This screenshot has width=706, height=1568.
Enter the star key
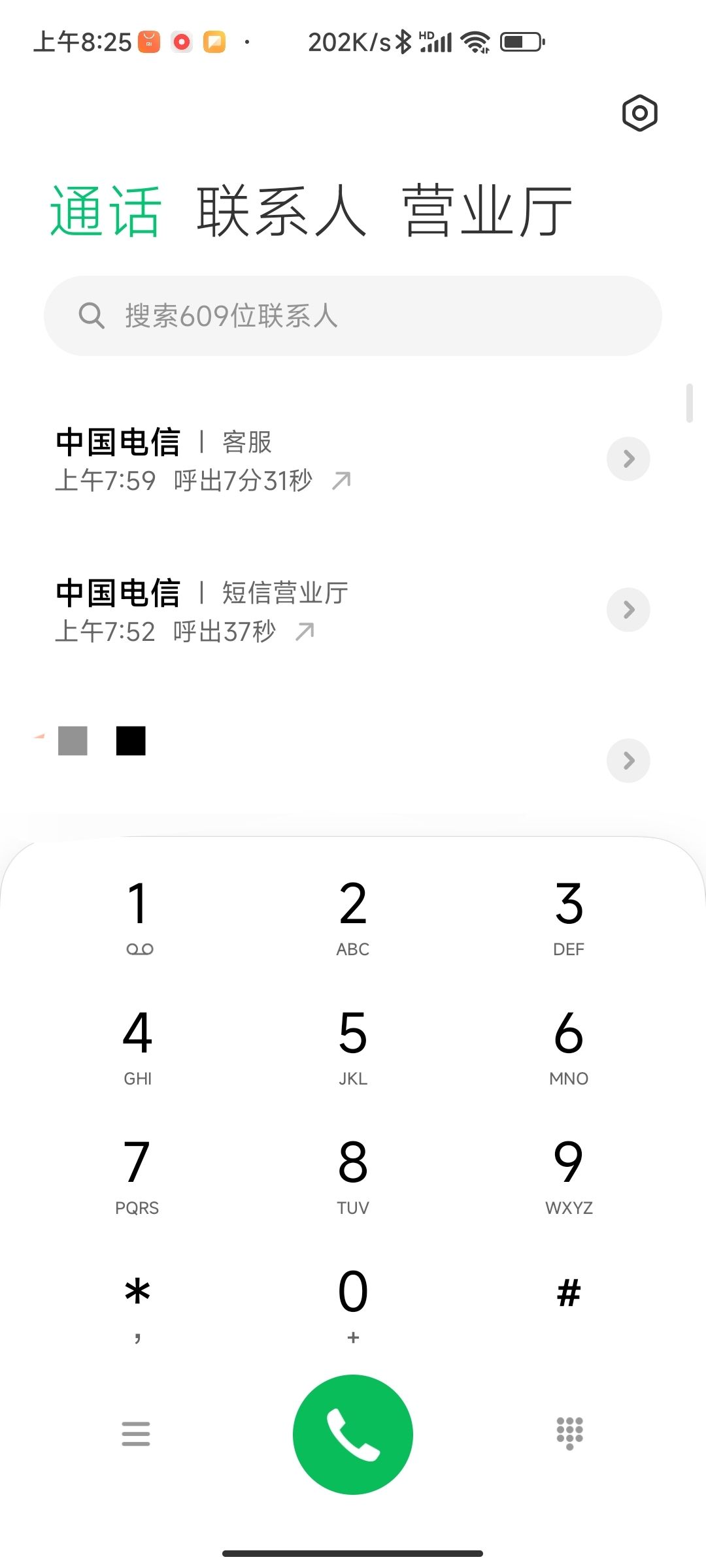[x=137, y=1303]
